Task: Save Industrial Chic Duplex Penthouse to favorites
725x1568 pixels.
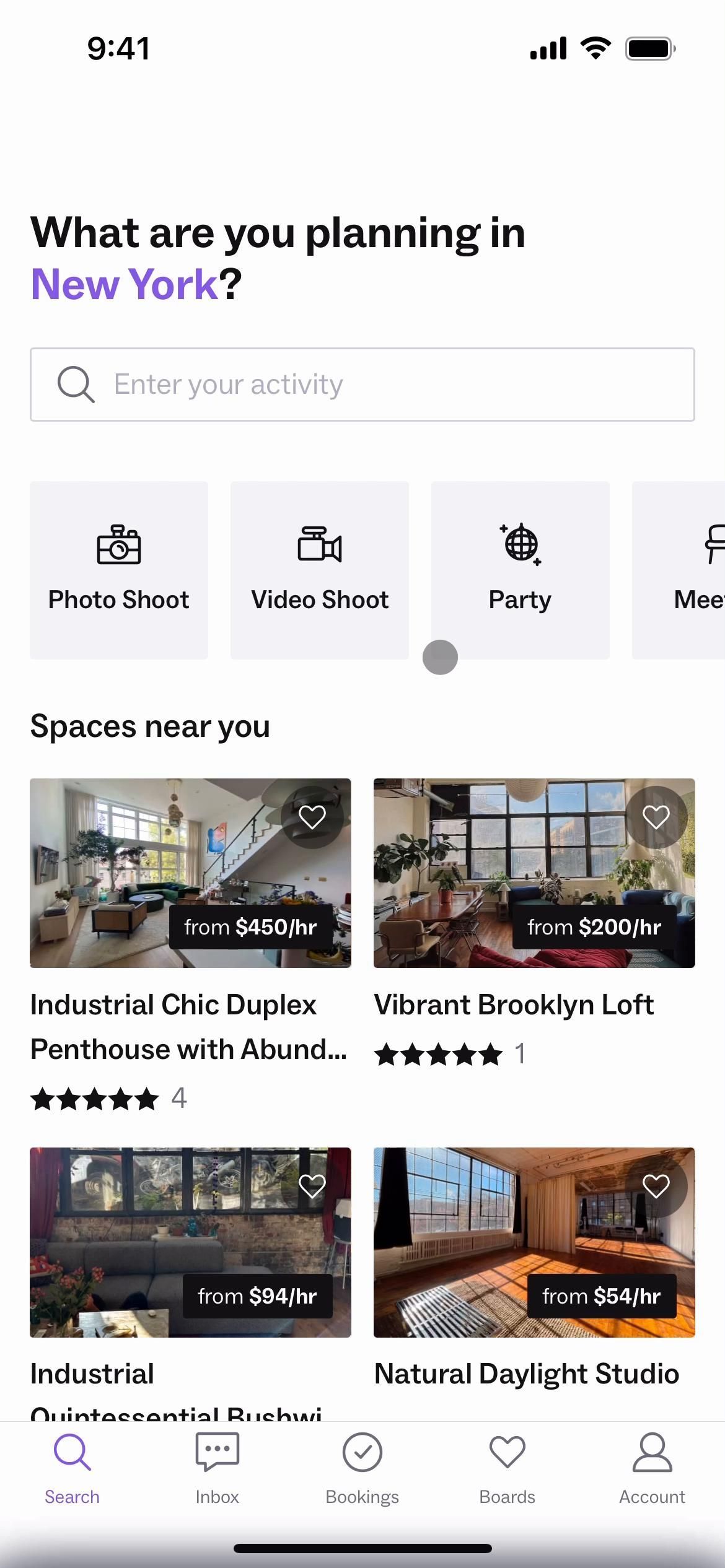Action: [312, 817]
